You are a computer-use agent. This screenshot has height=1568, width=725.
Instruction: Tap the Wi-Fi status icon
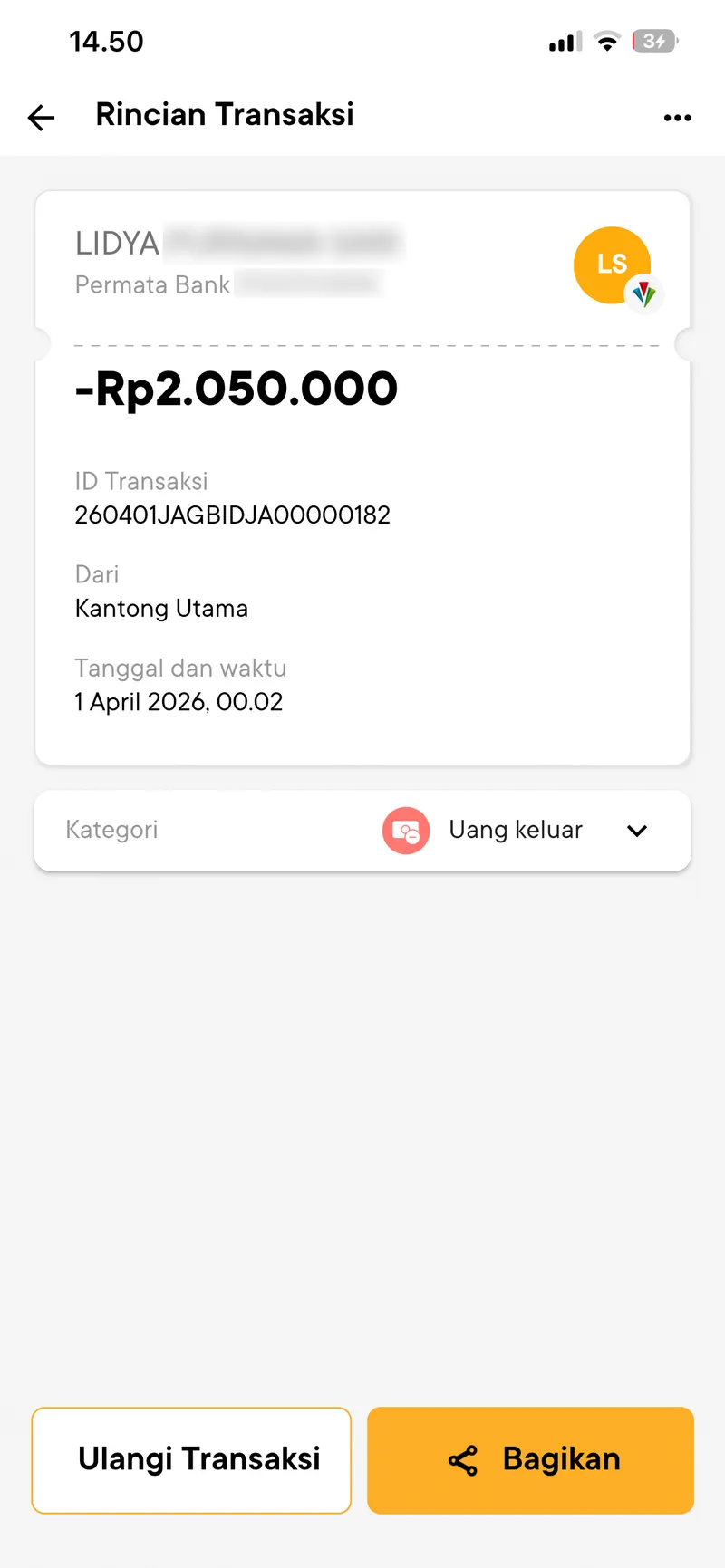606,41
